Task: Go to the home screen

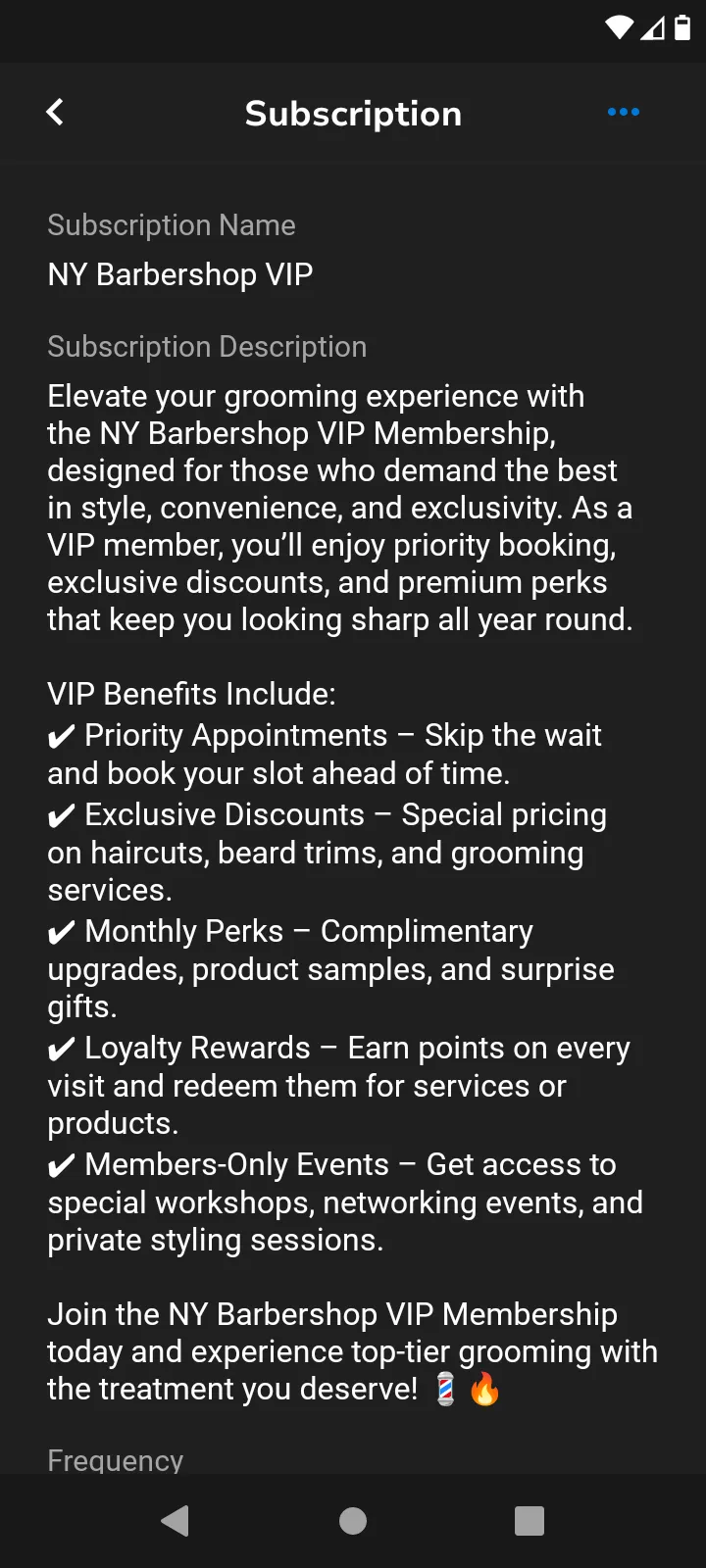Action: tap(353, 1521)
